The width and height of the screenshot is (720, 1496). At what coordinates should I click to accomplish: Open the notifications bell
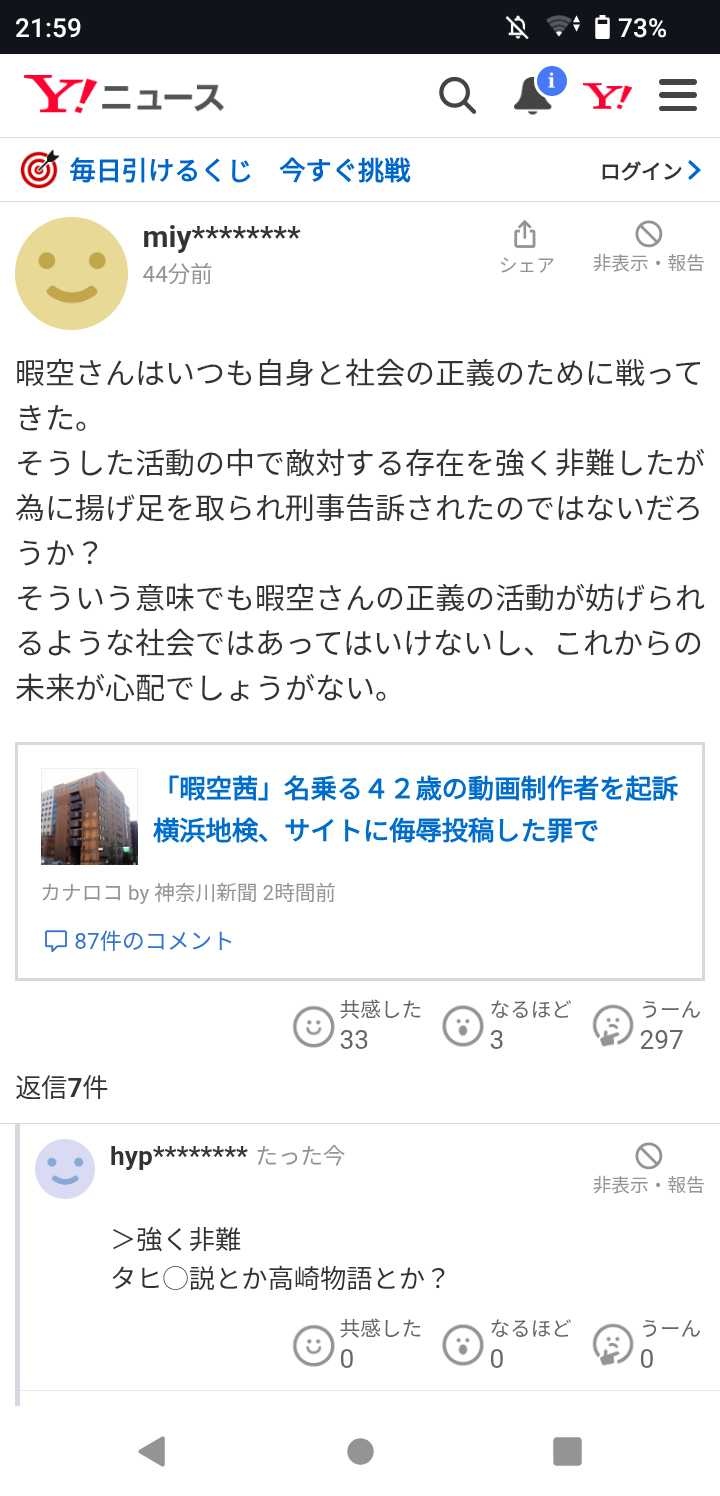(x=534, y=96)
